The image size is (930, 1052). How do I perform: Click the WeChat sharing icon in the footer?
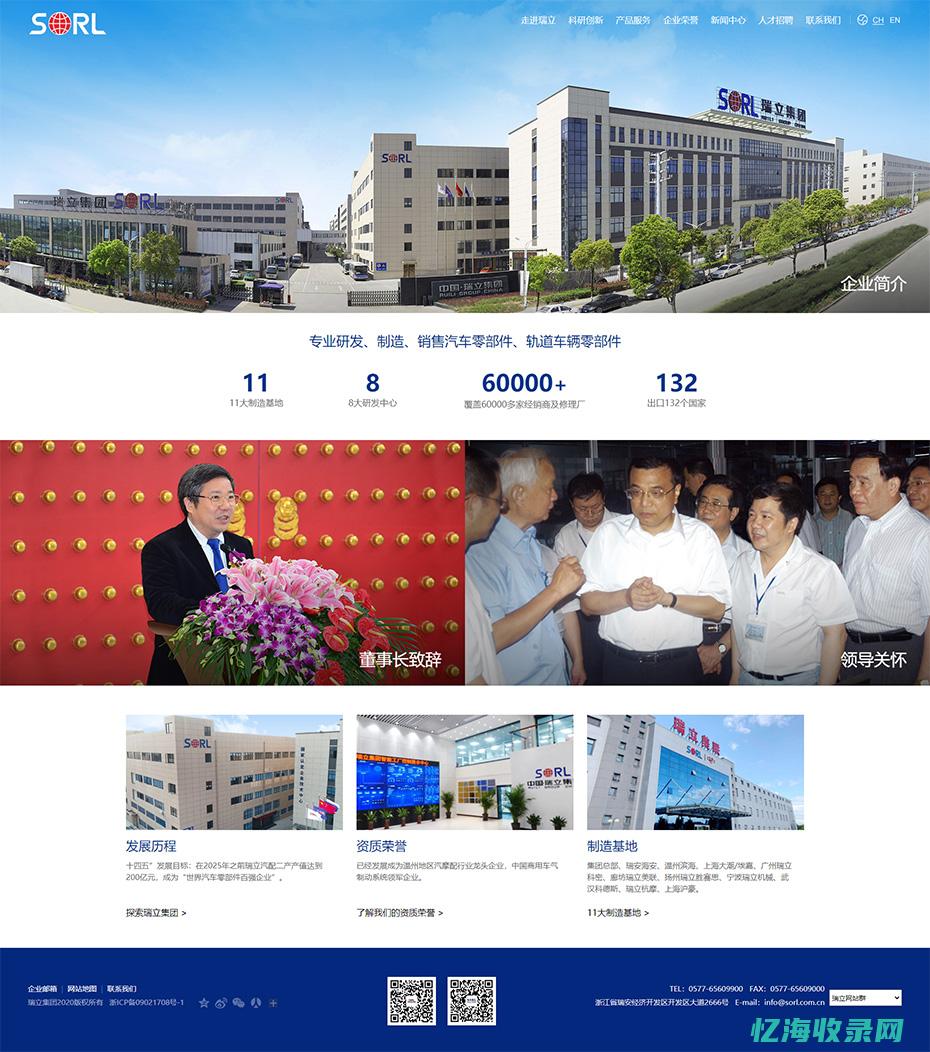(x=238, y=1002)
